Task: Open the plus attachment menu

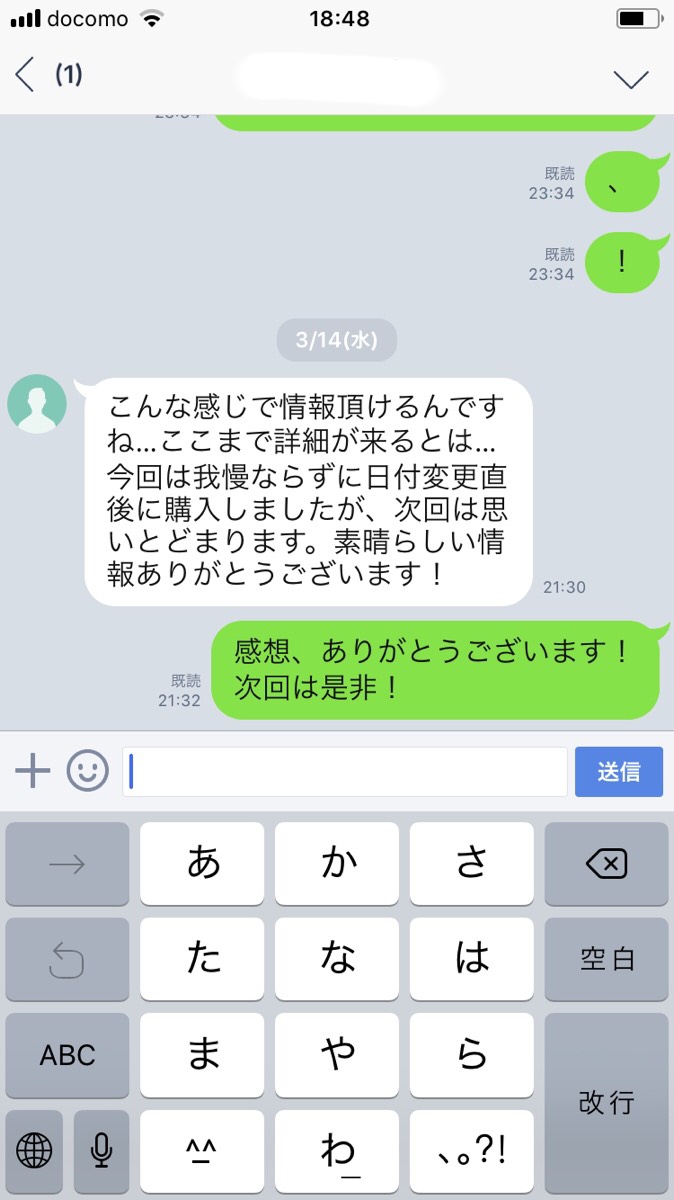Action: (x=32, y=771)
